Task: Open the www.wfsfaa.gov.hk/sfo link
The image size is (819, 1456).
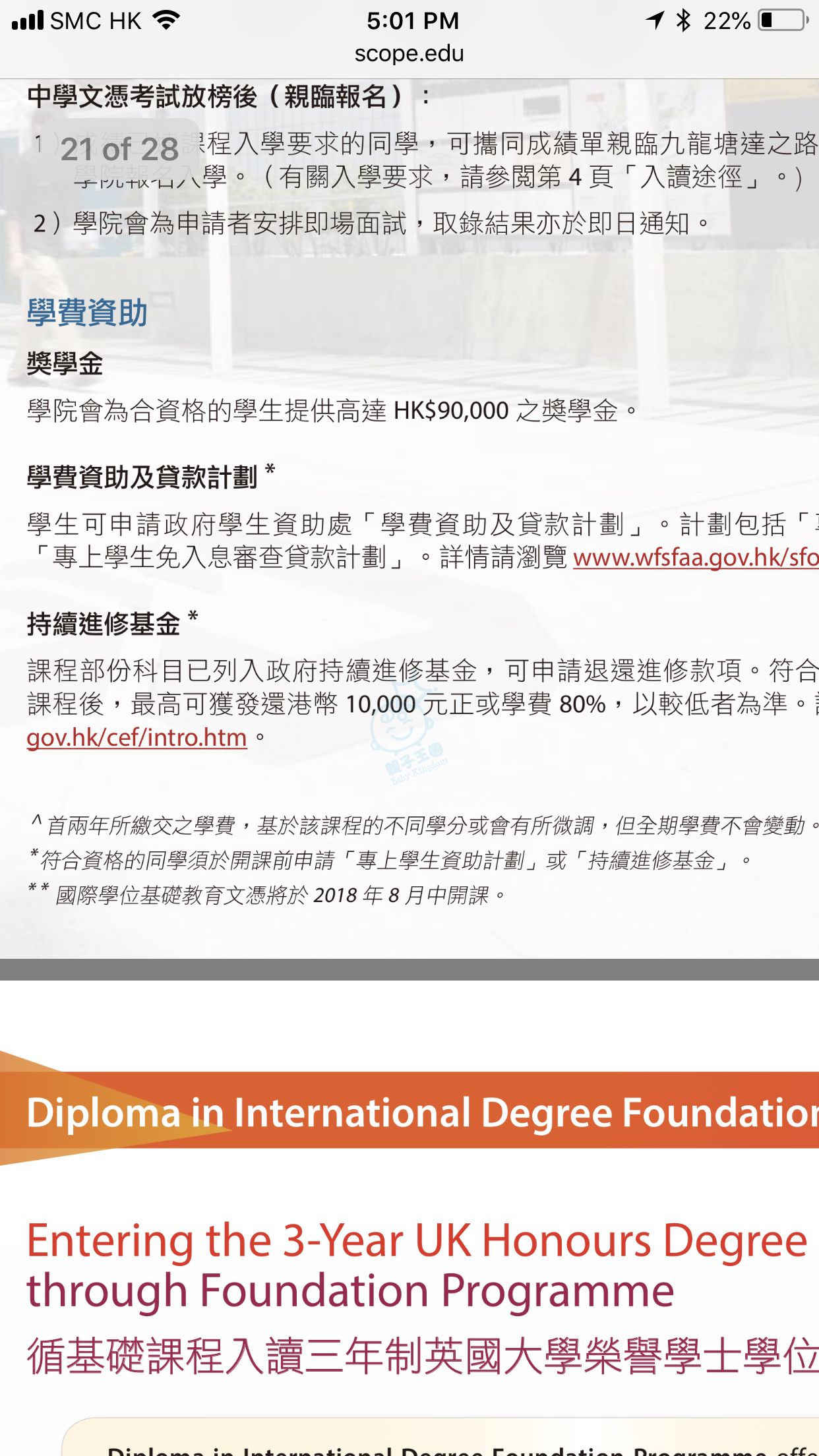Action: [x=695, y=558]
